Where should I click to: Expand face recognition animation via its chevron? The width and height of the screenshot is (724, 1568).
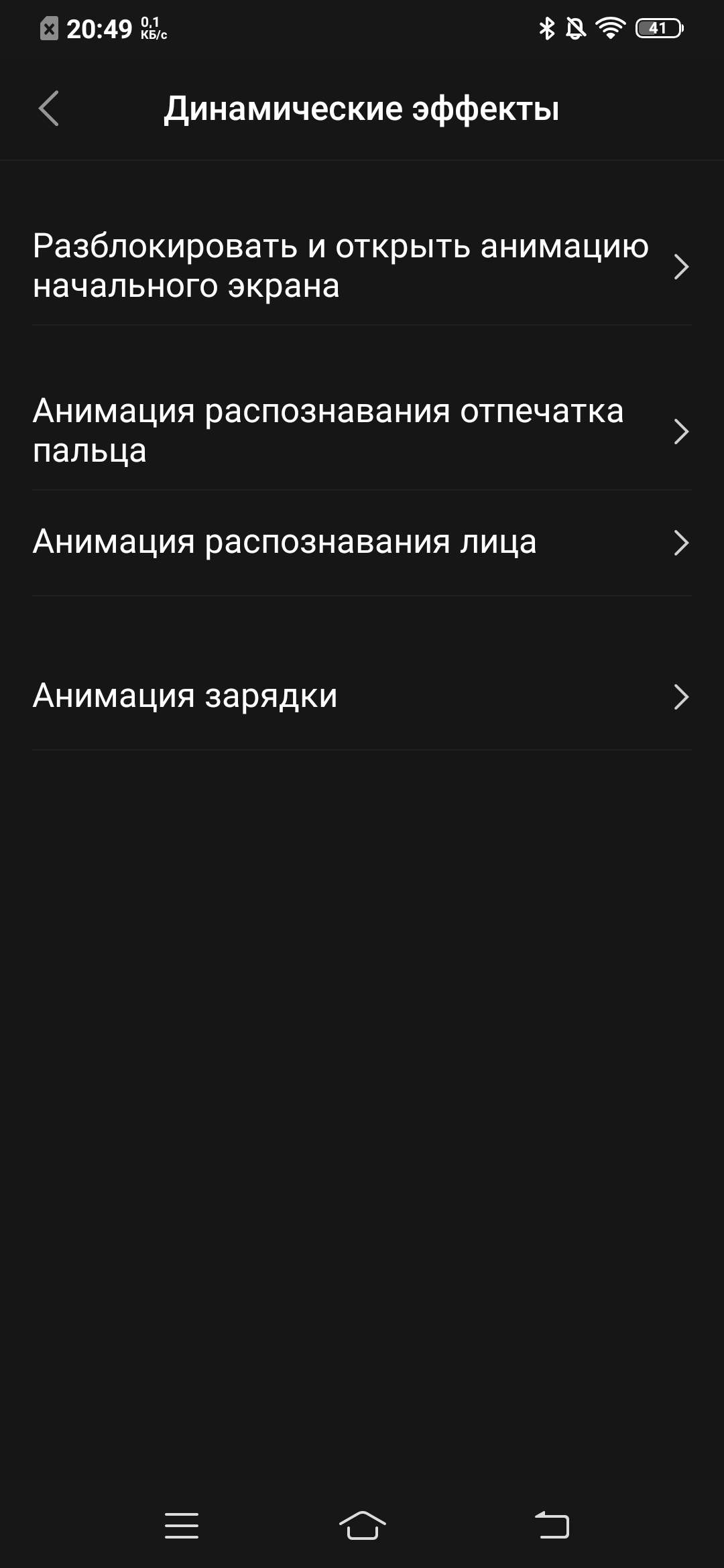coord(681,543)
